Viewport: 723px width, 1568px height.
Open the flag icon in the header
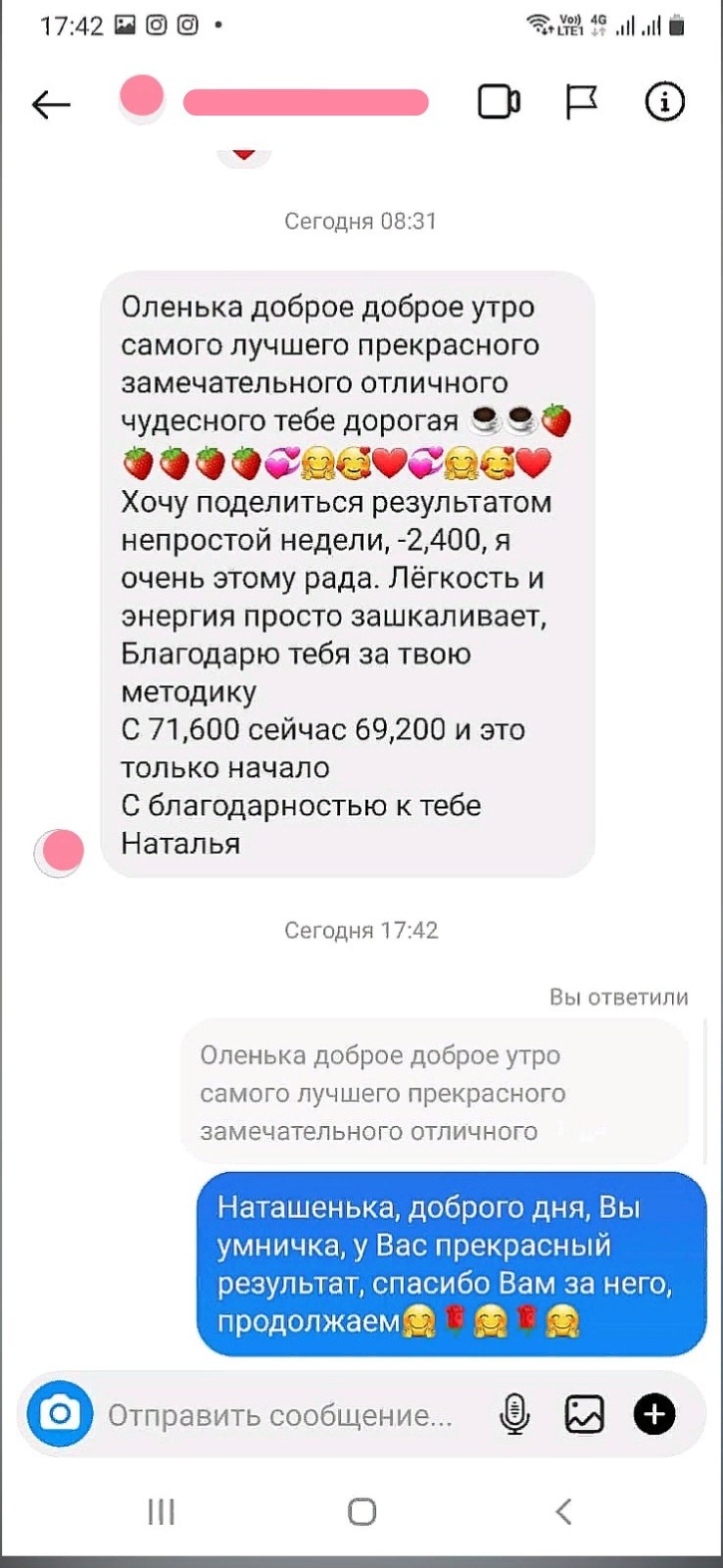[582, 102]
